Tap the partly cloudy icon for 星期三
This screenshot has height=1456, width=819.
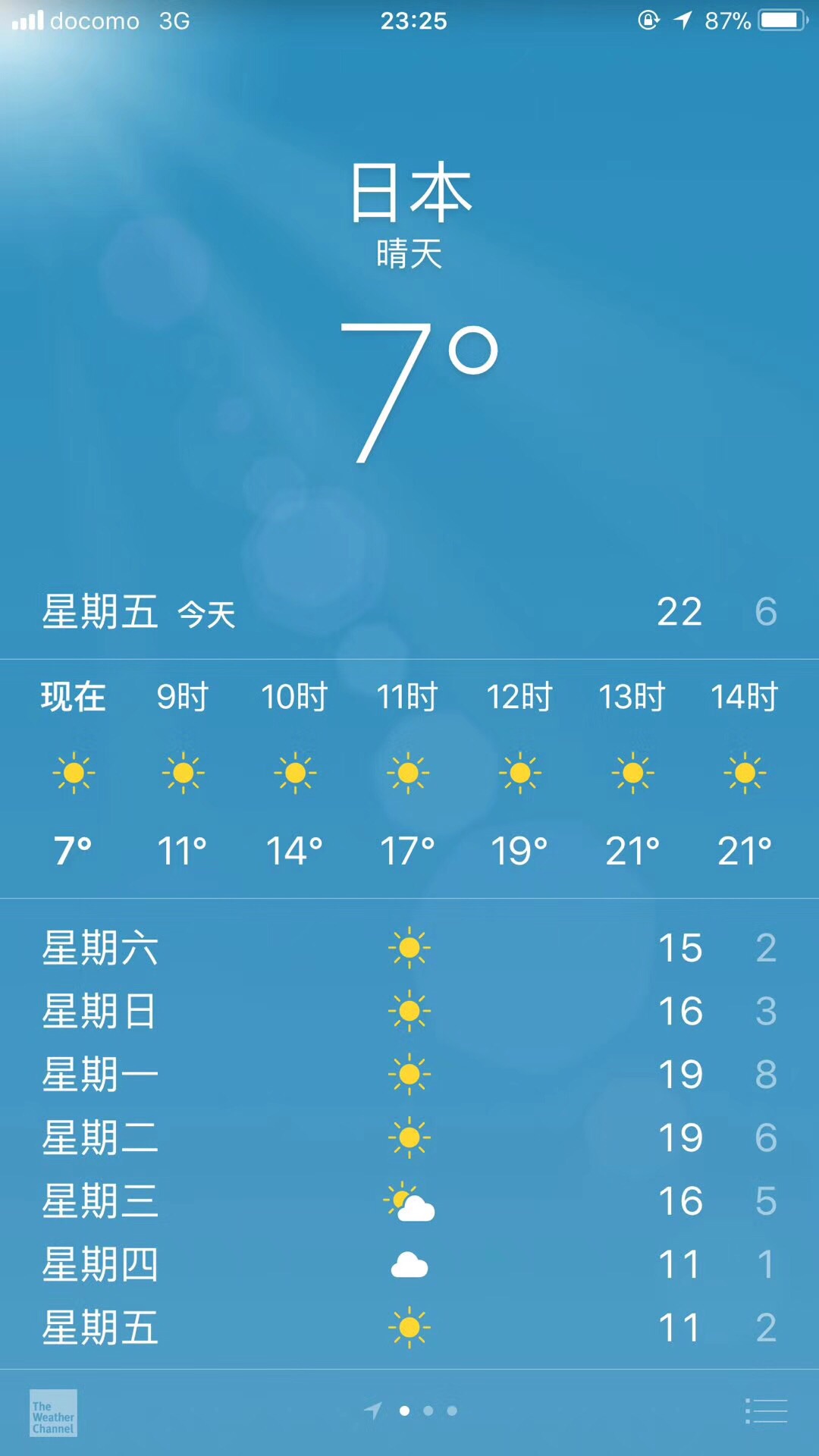click(x=409, y=1200)
